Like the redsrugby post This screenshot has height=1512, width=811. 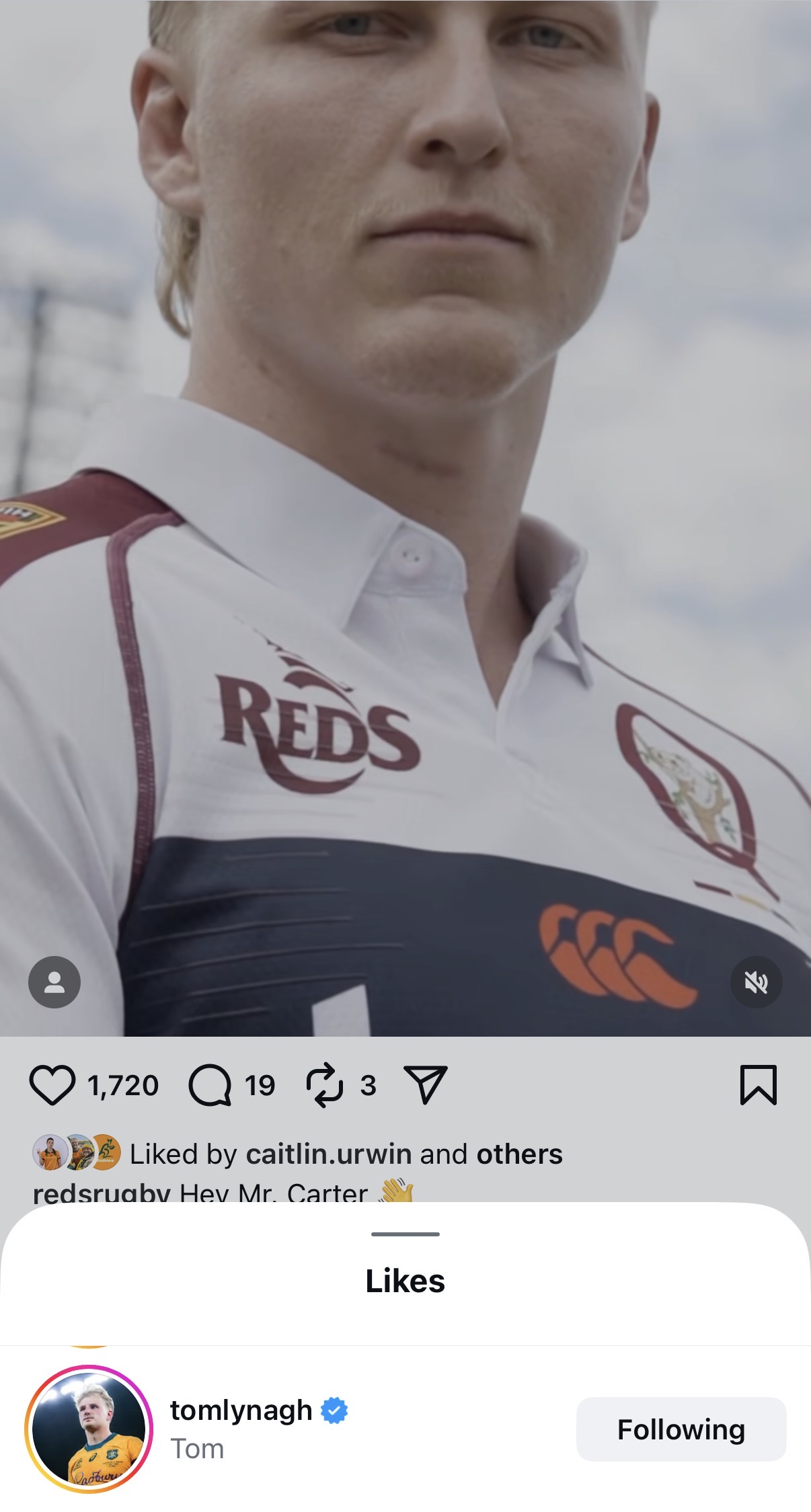point(52,1085)
